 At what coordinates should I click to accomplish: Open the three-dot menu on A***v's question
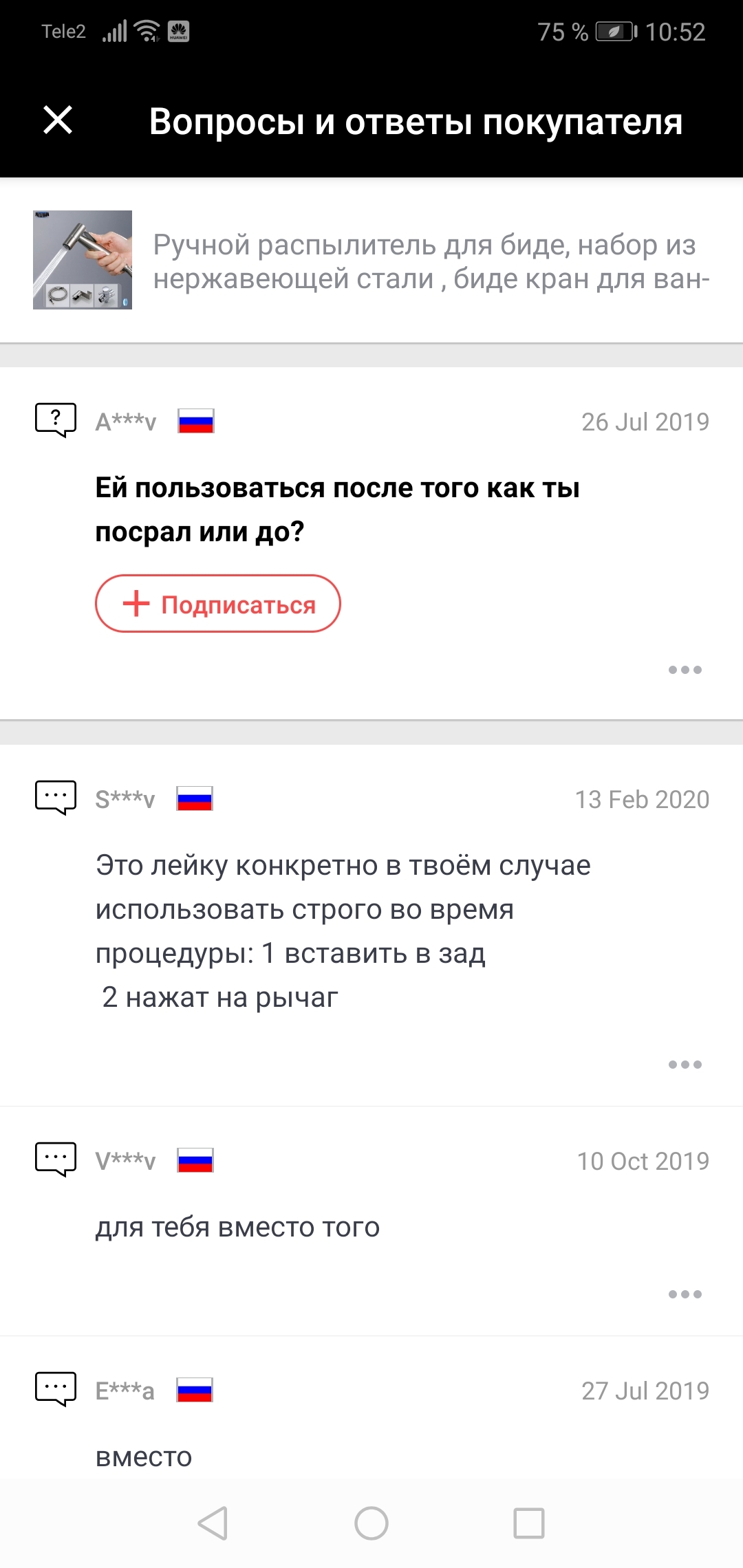pos(685,670)
